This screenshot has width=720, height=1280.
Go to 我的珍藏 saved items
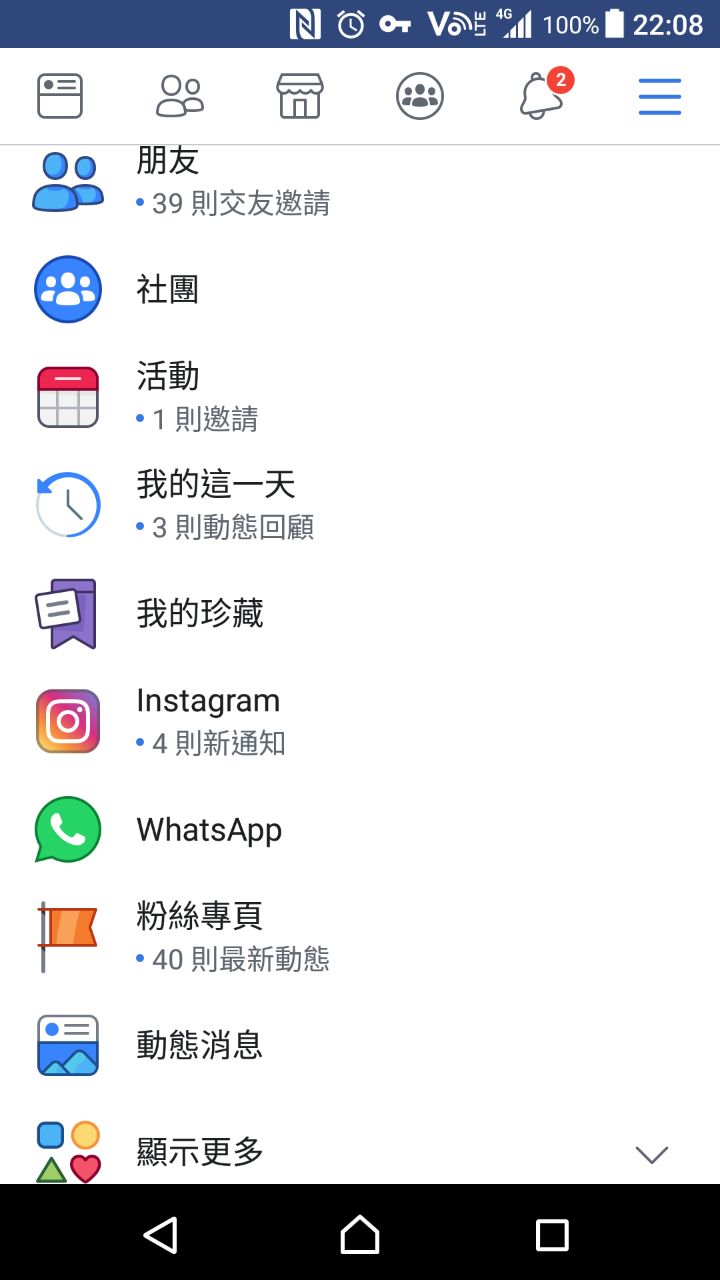click(x=200, y=613)
